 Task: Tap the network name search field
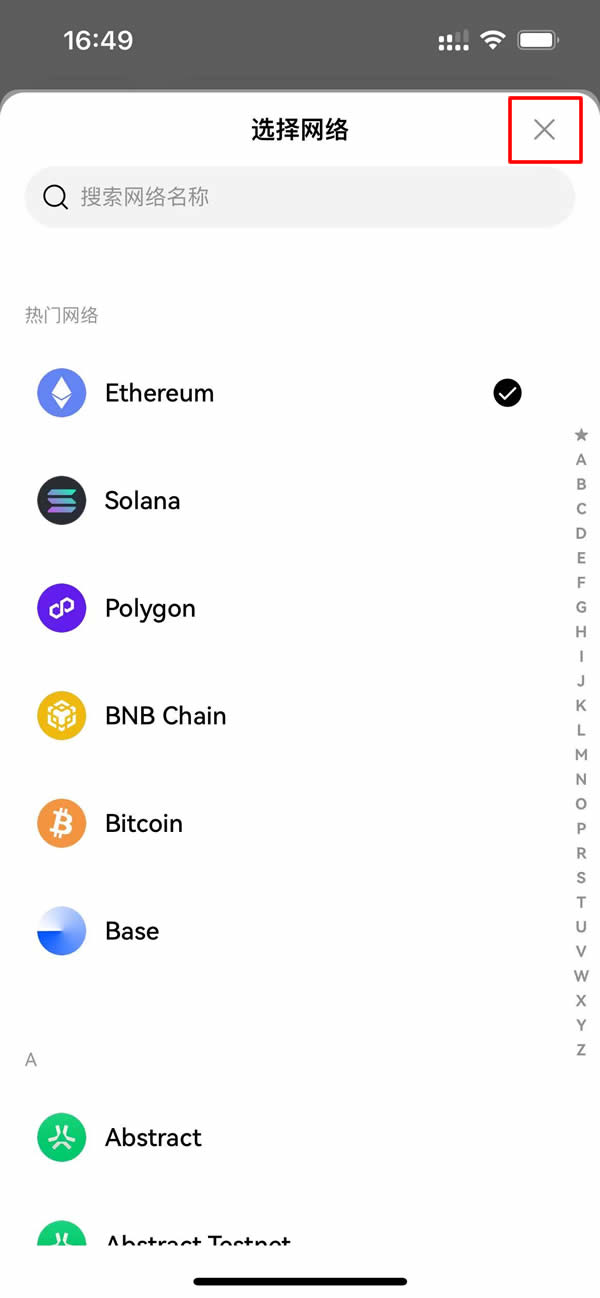[x=300, y=197]
